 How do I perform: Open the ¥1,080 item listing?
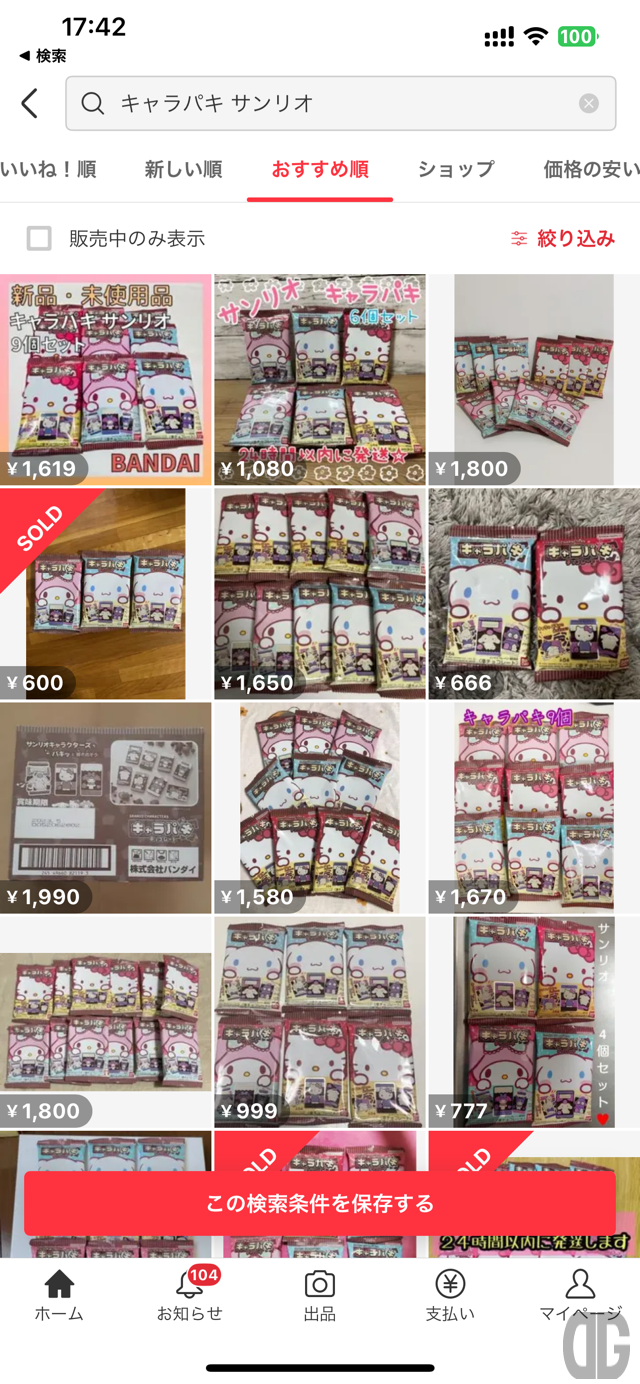[x=320, y=380]
